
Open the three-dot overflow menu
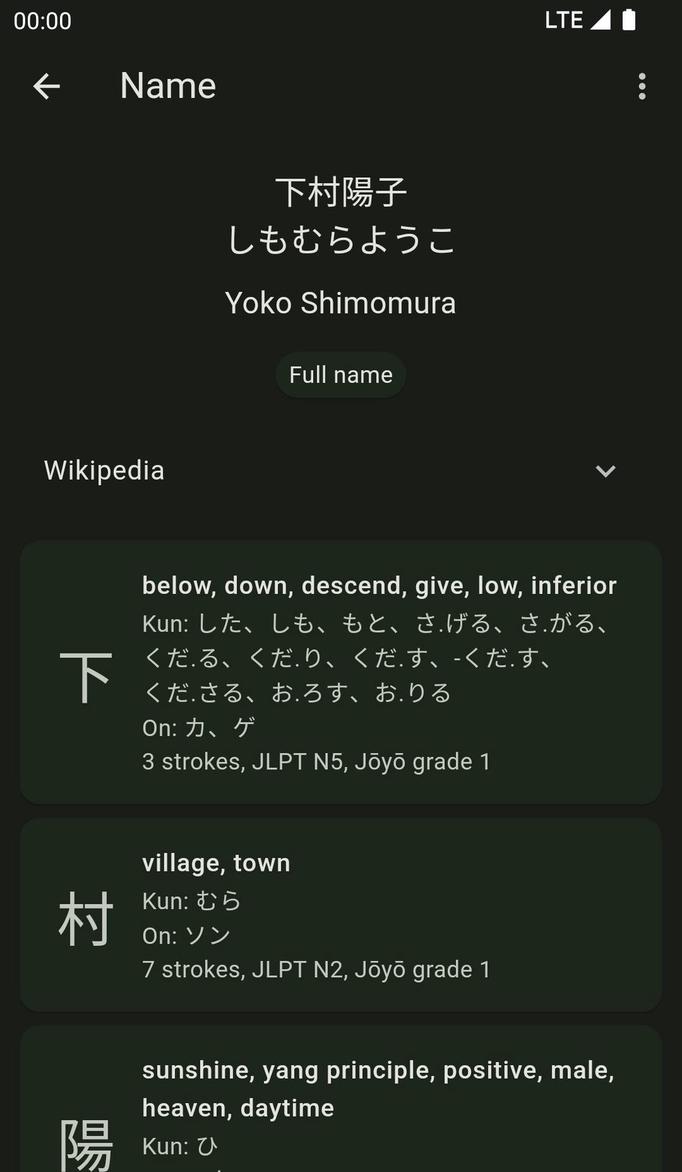tap(642, 87)
